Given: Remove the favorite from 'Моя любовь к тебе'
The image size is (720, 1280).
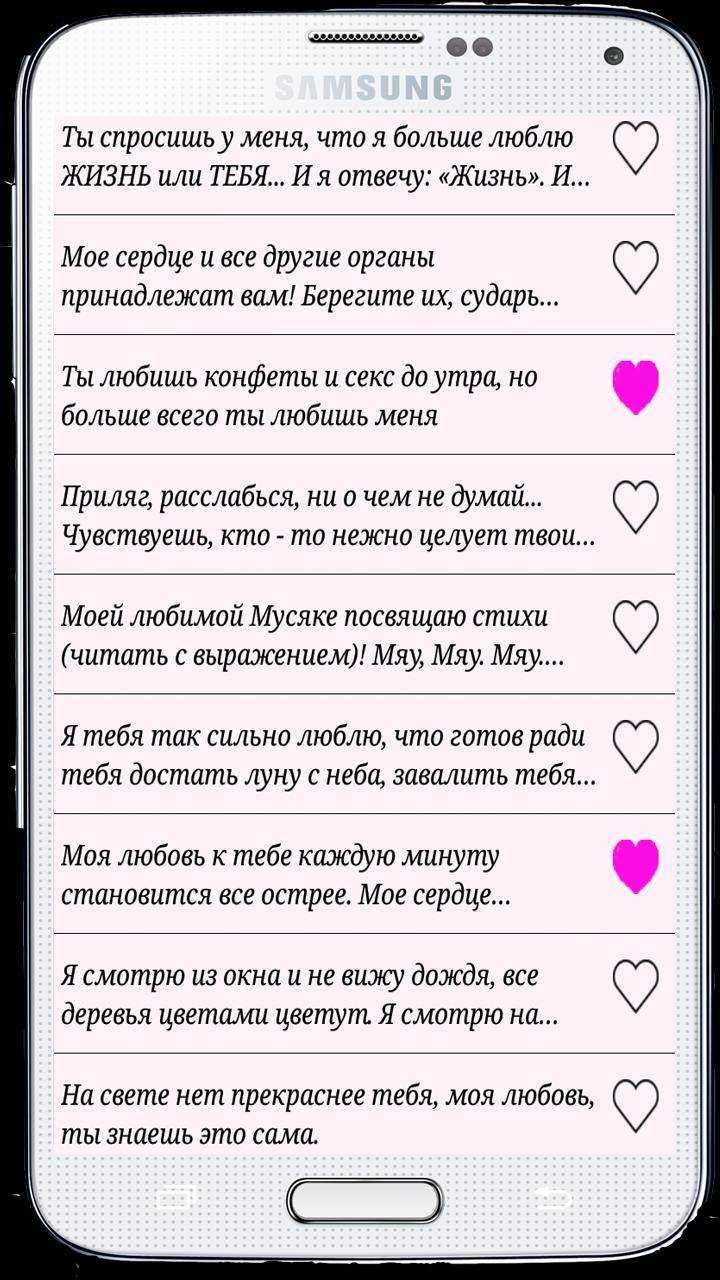Looking at the screenshot, I should [x=636, y=866].
